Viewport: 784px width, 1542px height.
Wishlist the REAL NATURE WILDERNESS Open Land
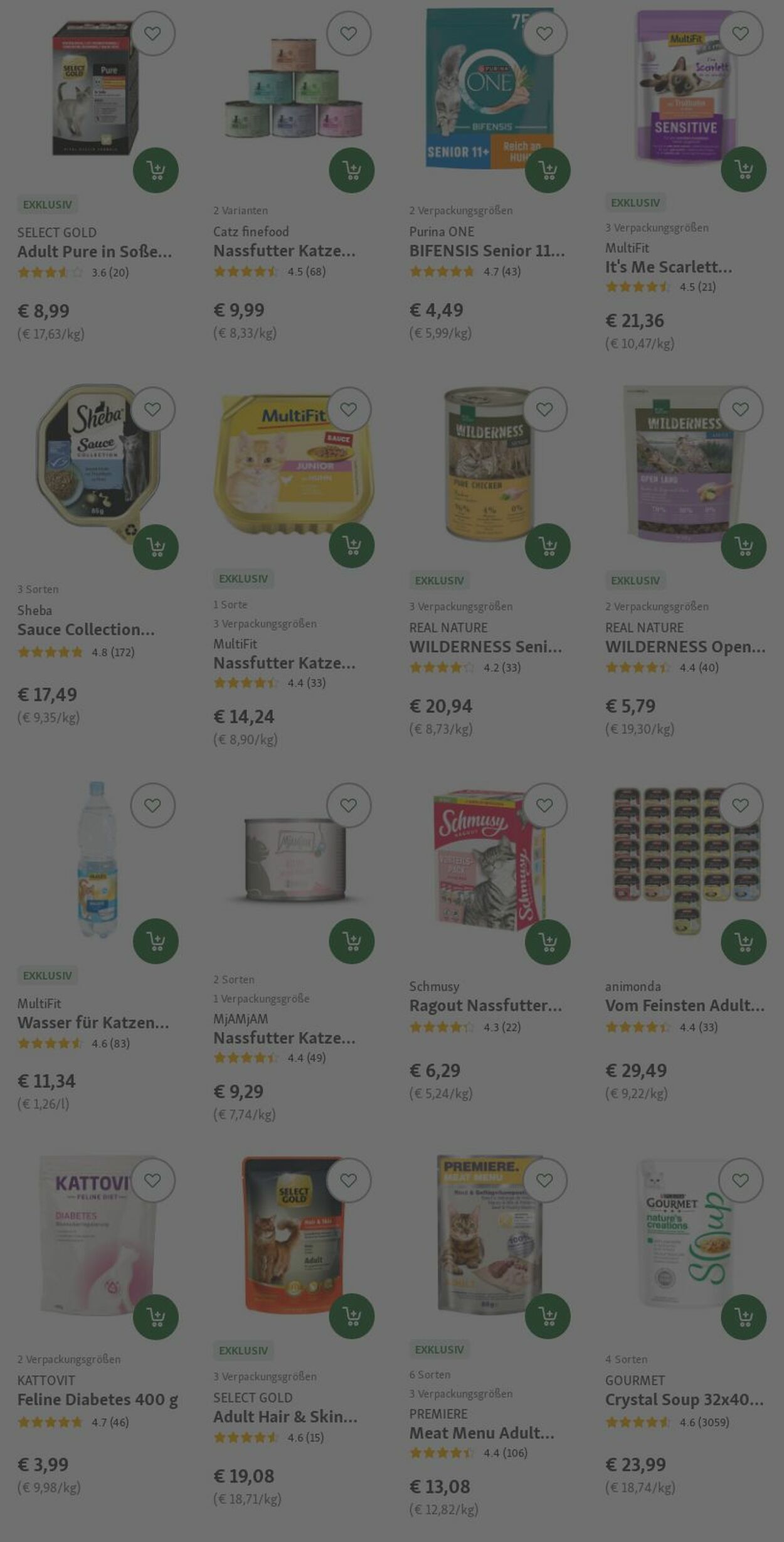coord(741,409)
